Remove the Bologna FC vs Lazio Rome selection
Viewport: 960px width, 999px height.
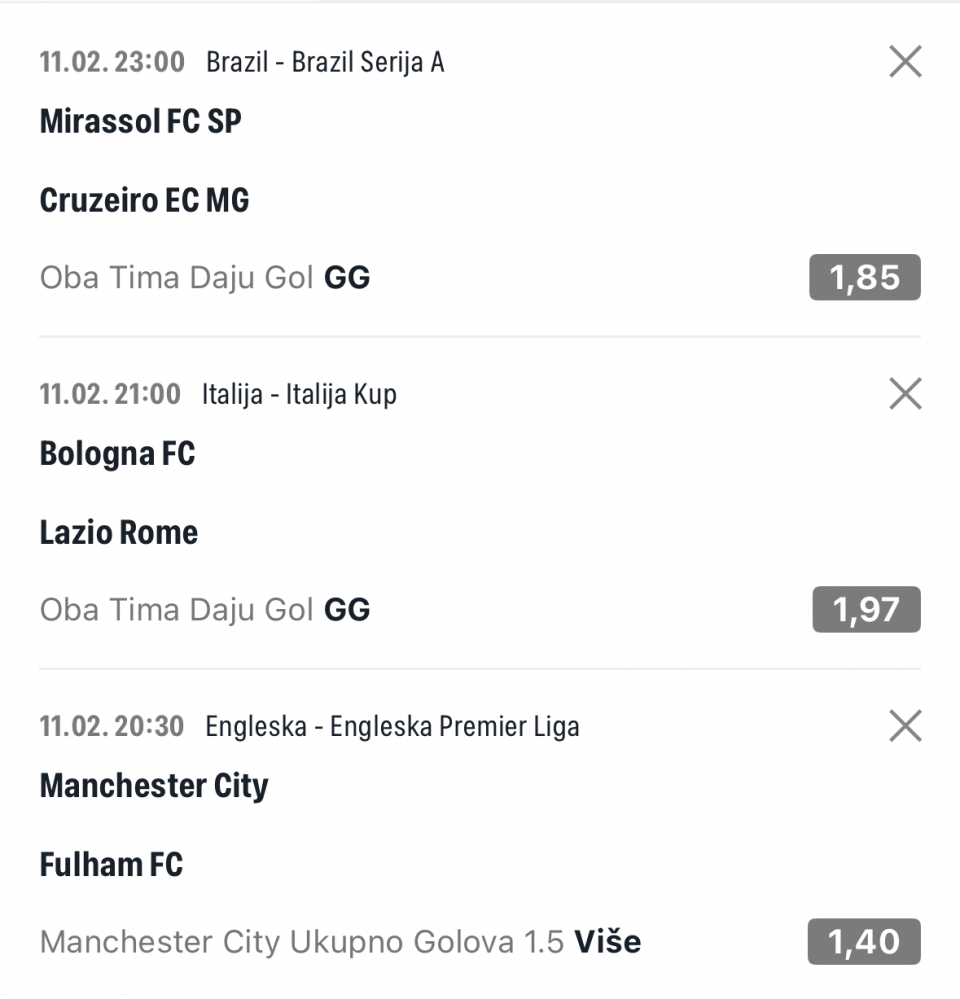click(x=905, y=394)
